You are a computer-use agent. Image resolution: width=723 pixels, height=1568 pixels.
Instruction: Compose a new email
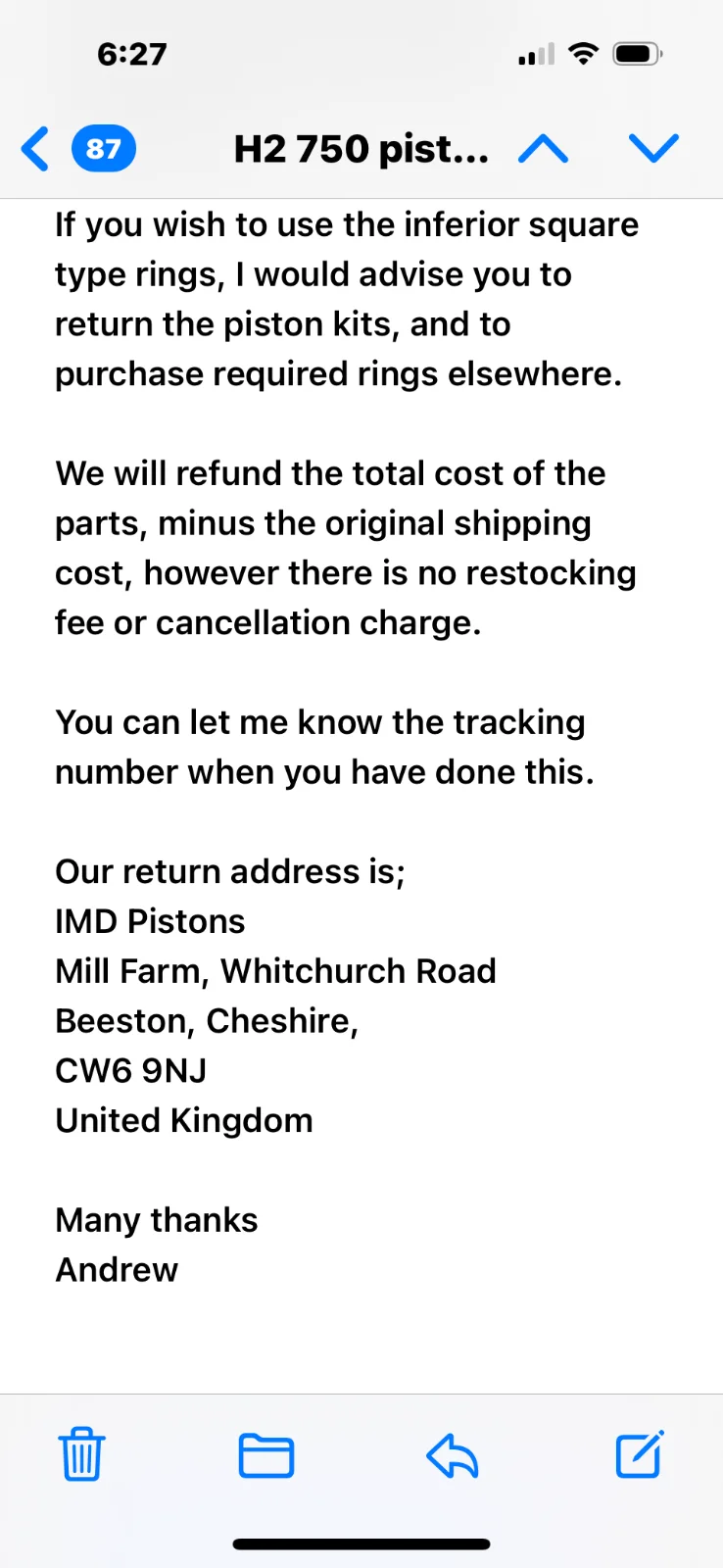640,1454
